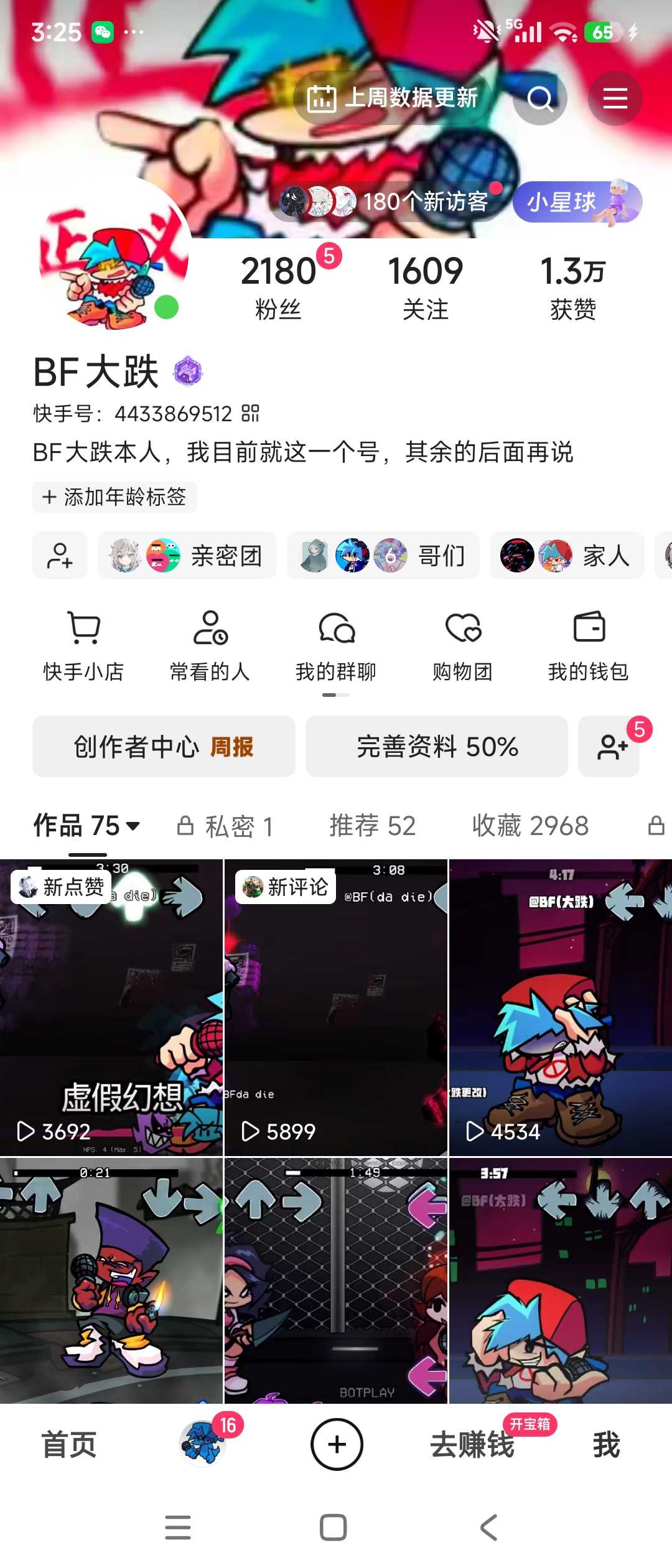The image size is (672, 1568).
Task: View the 180个新访客 visitors
Action: [x=389, y=202]
